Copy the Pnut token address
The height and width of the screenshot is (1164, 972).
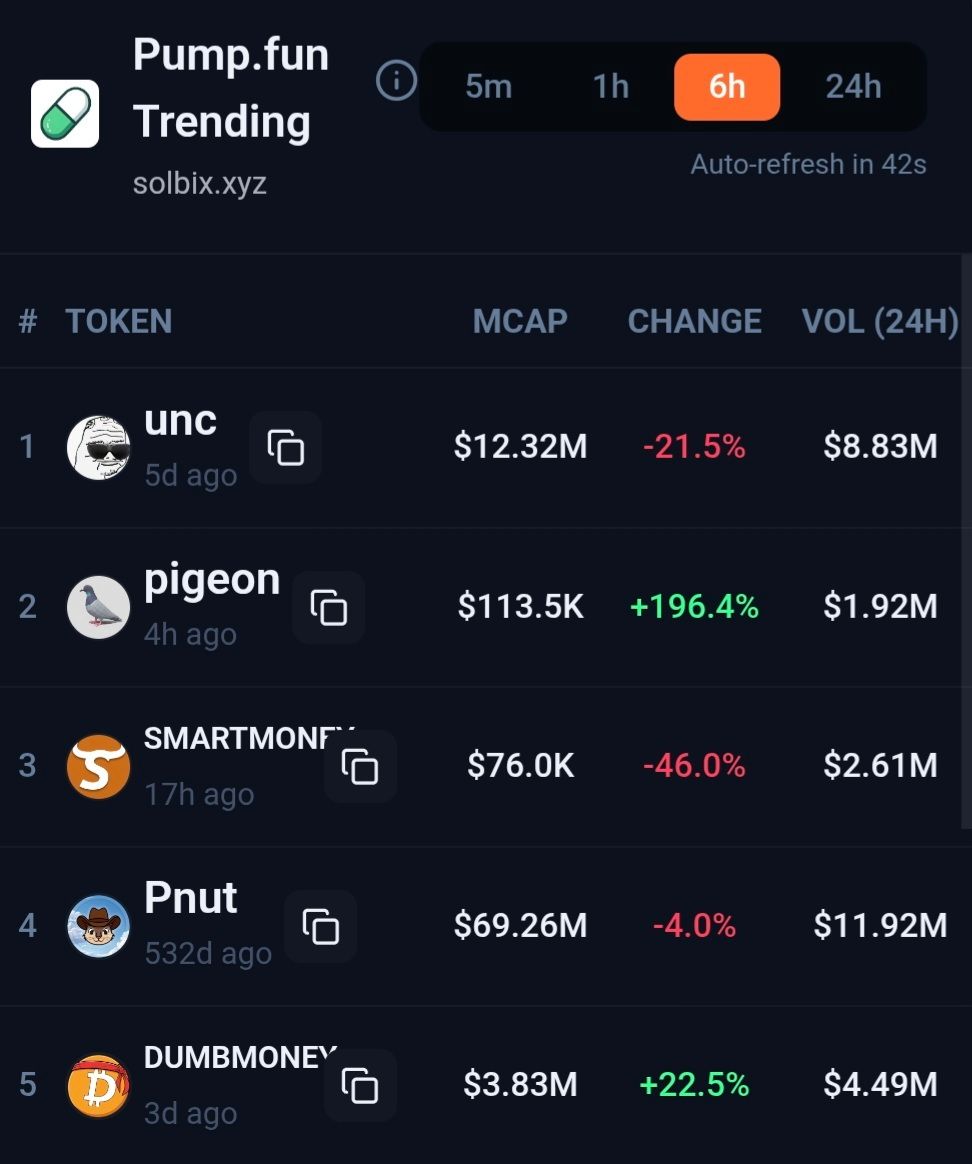[321, 926]
